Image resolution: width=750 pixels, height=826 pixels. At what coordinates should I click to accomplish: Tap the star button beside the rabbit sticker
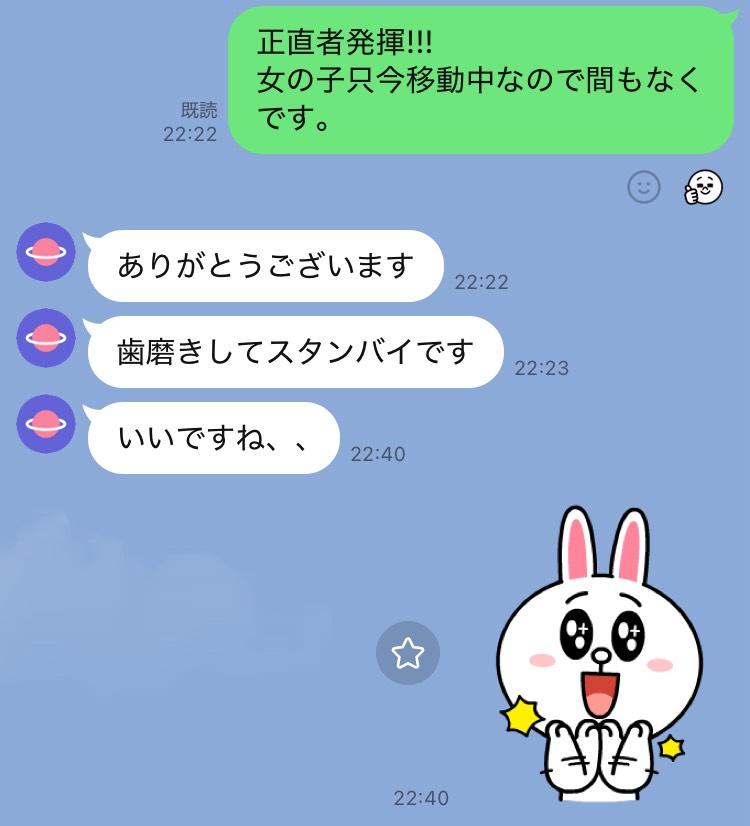click(407, 654)
